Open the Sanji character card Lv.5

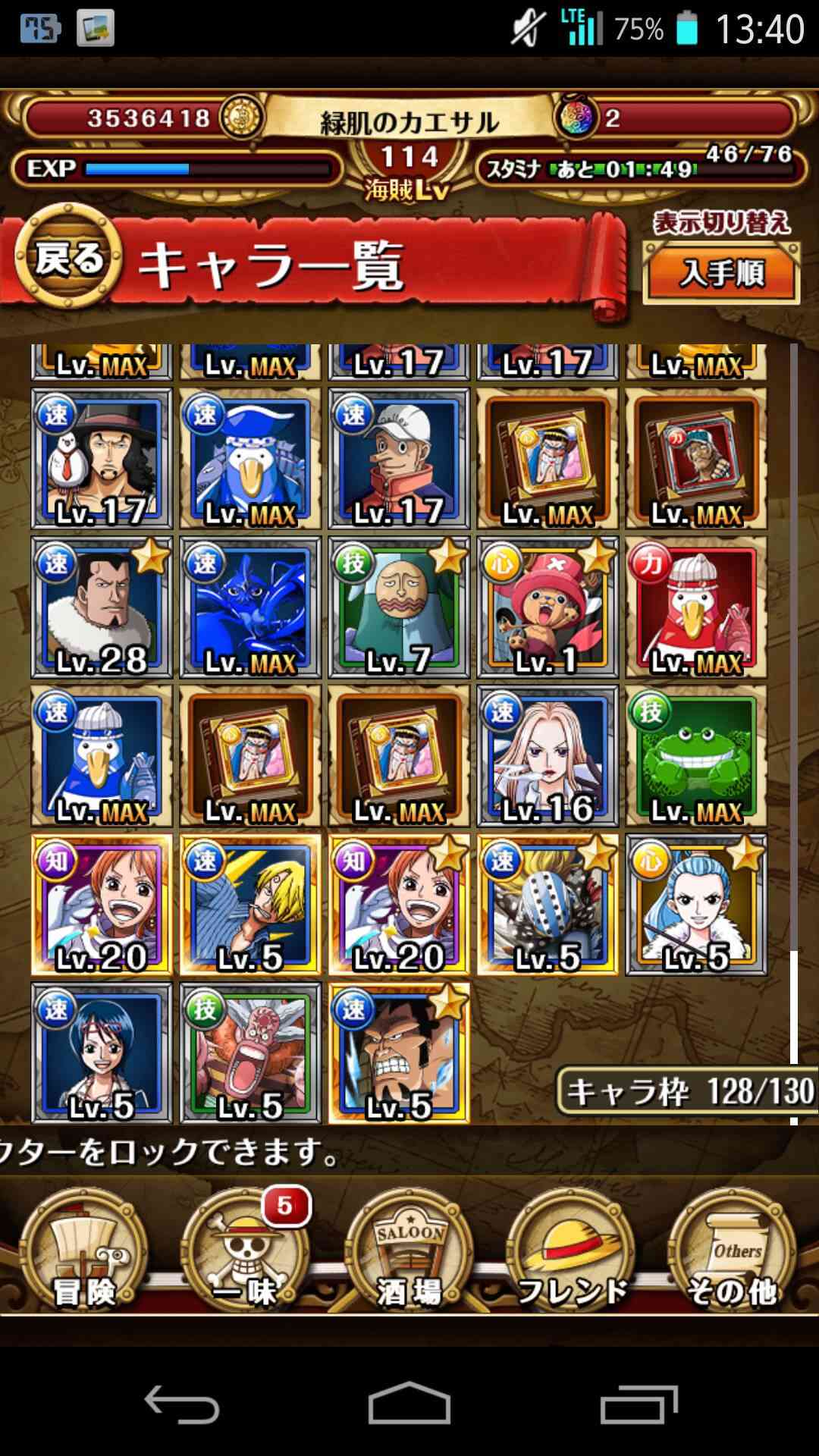(x=250, y=905)
